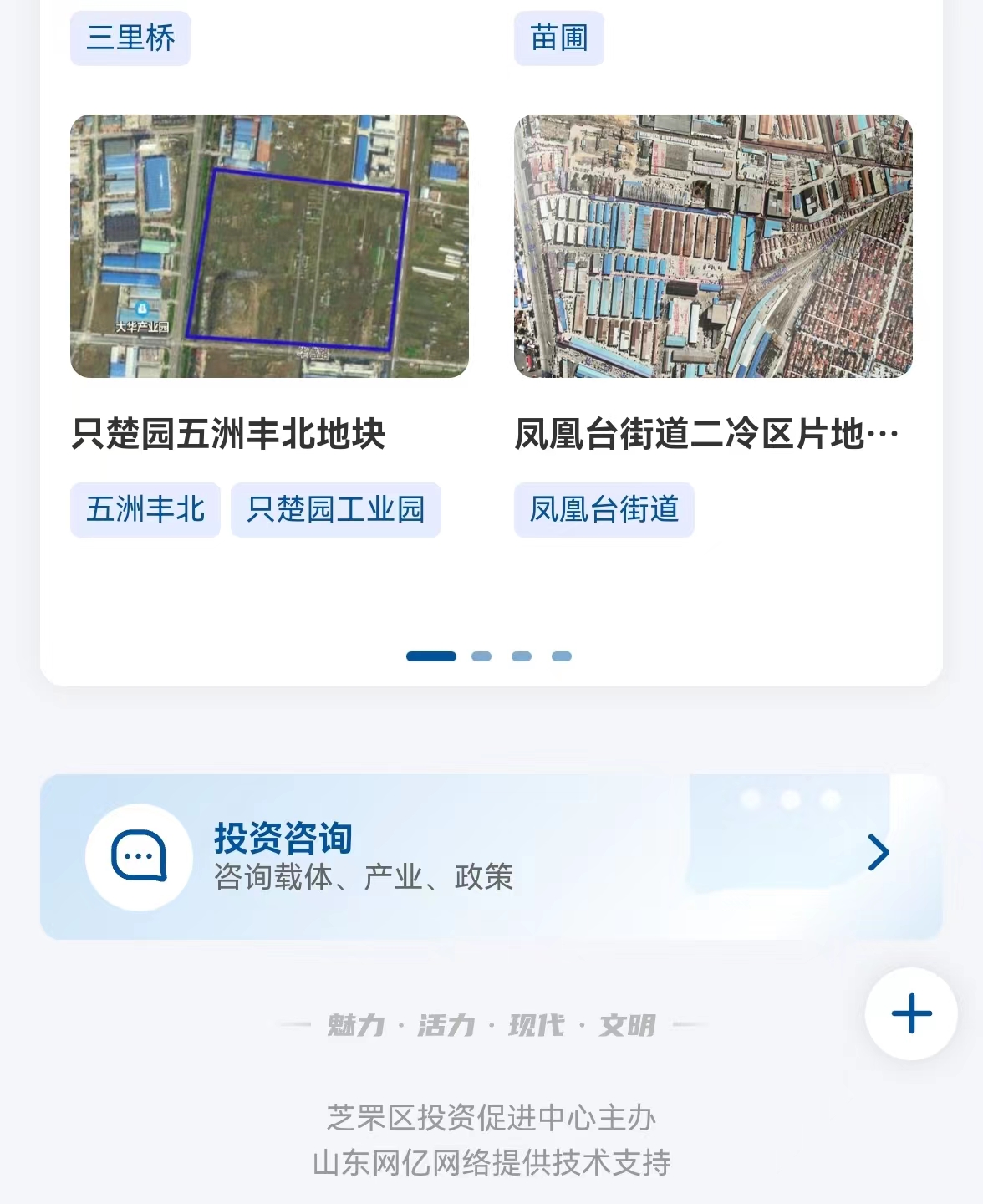Viewport: 983px width, 1204px height.
Task: Jump to the second carousel page dot
Action: 481,656
